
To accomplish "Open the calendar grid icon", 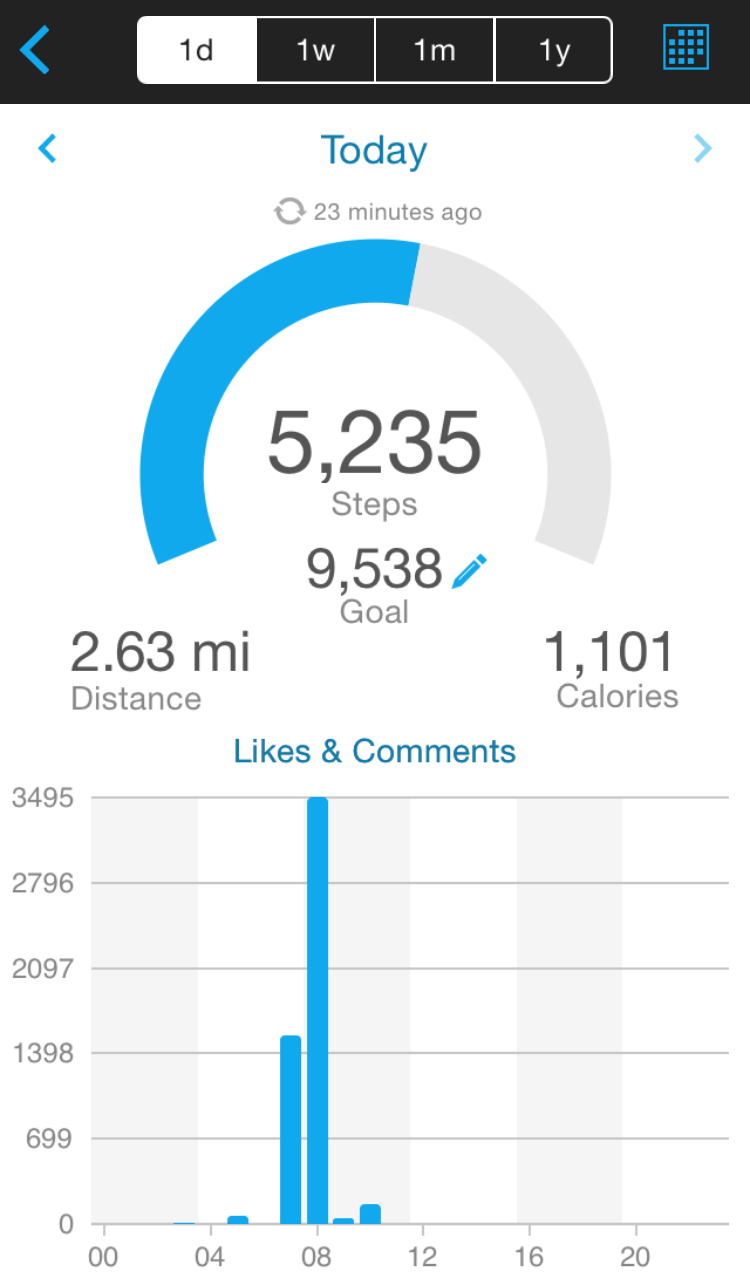I will click(x=686, y=47).
